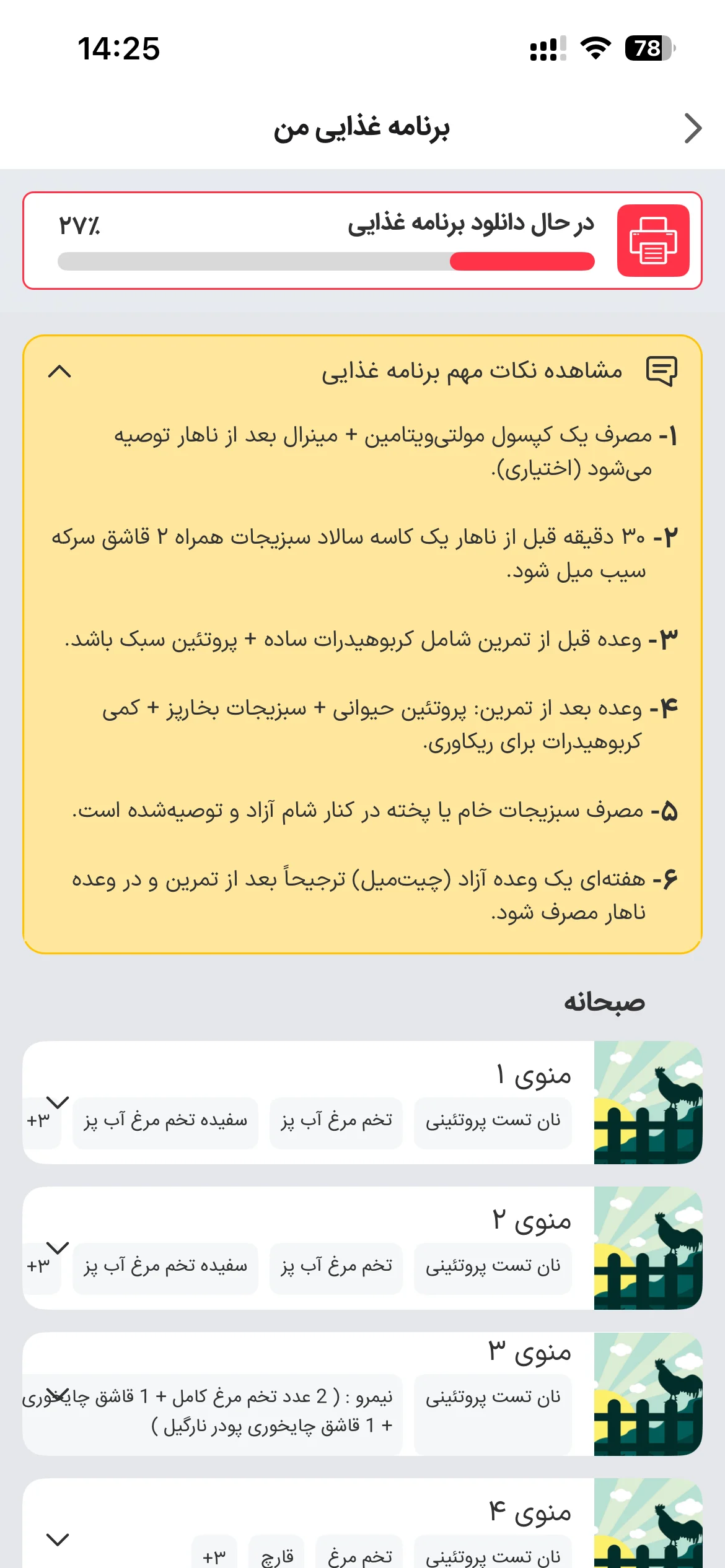Expand the منوی ۱ breakfast card
The image size is (725, 1568).
tap(58, 1102)
